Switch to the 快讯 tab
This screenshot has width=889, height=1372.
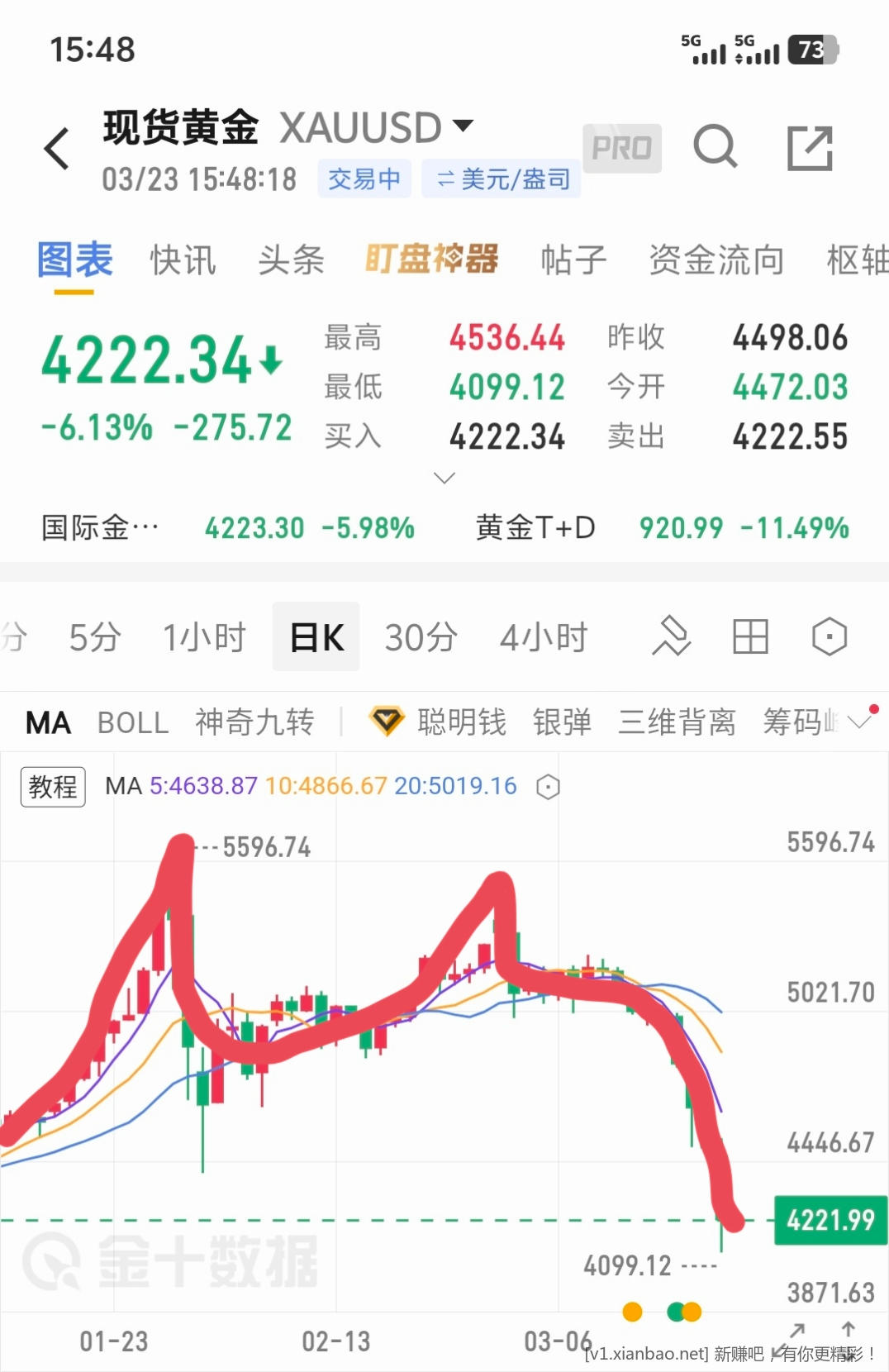[182, 260]
